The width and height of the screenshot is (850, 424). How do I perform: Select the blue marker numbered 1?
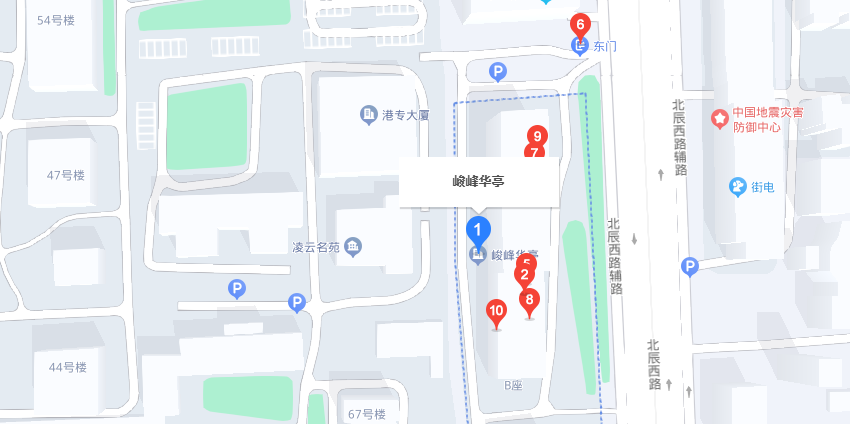478,231
